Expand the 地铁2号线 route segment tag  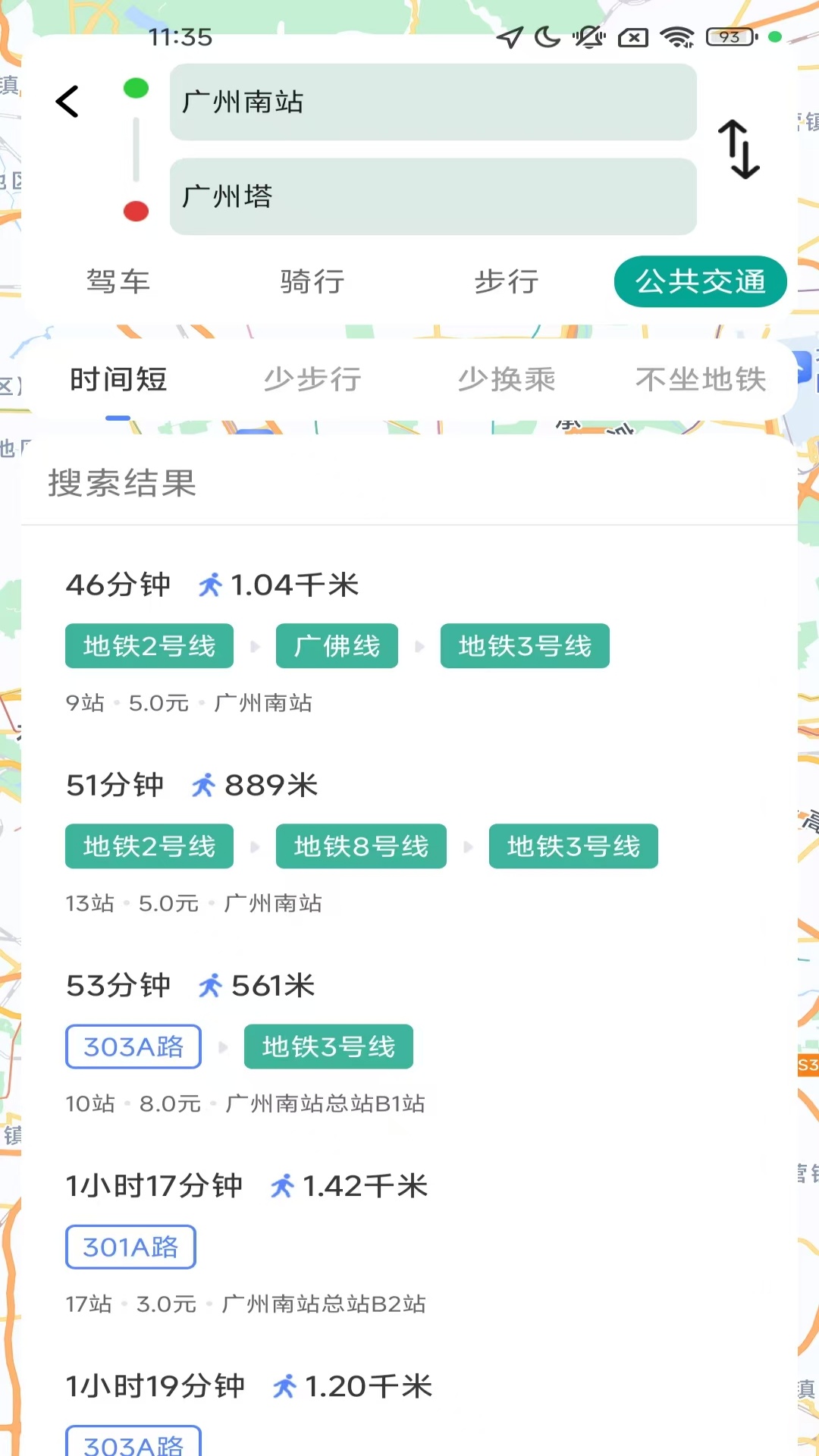(x=149, y=646)
